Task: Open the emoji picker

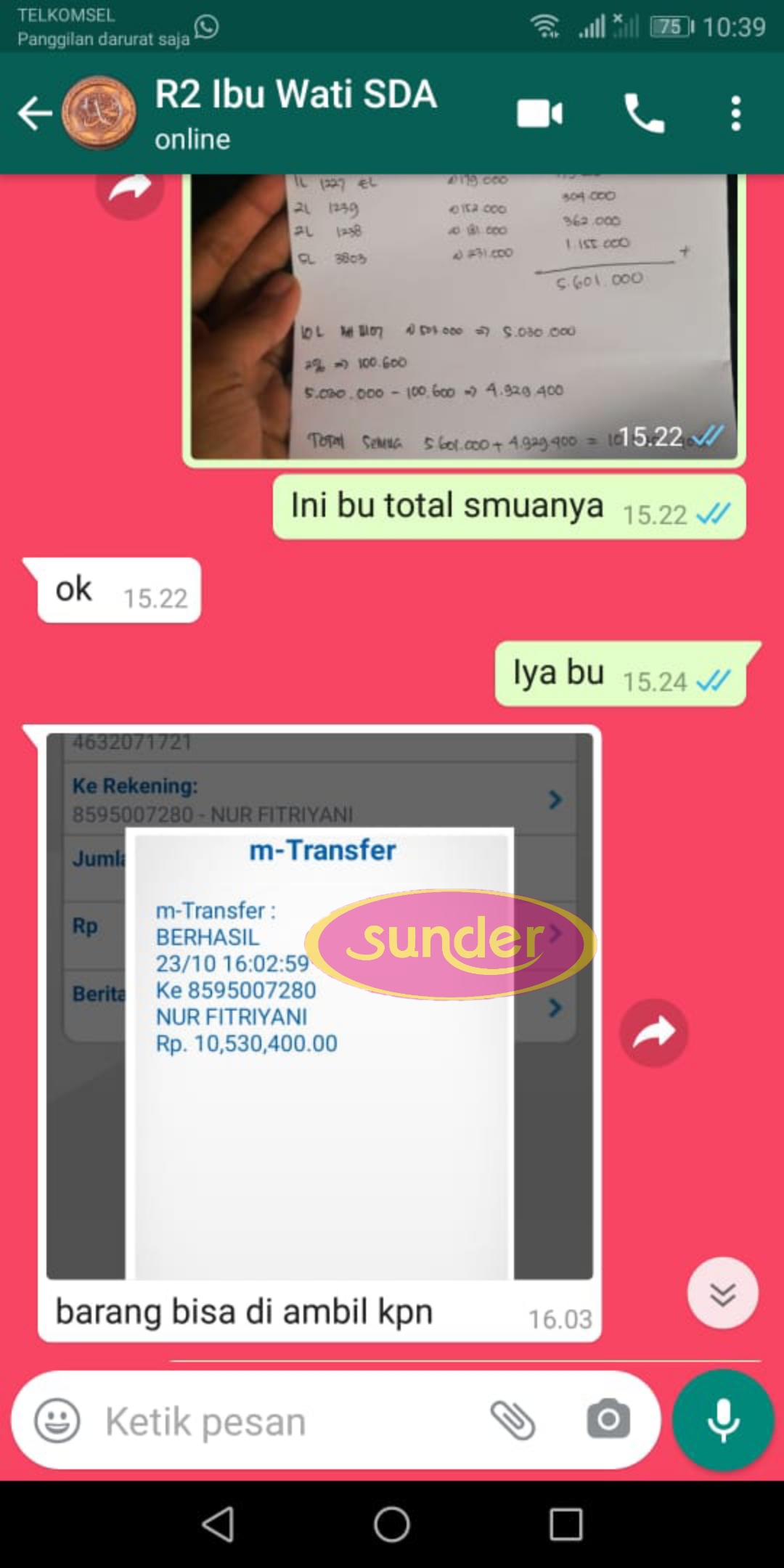Action: [x=57, y=1421]
